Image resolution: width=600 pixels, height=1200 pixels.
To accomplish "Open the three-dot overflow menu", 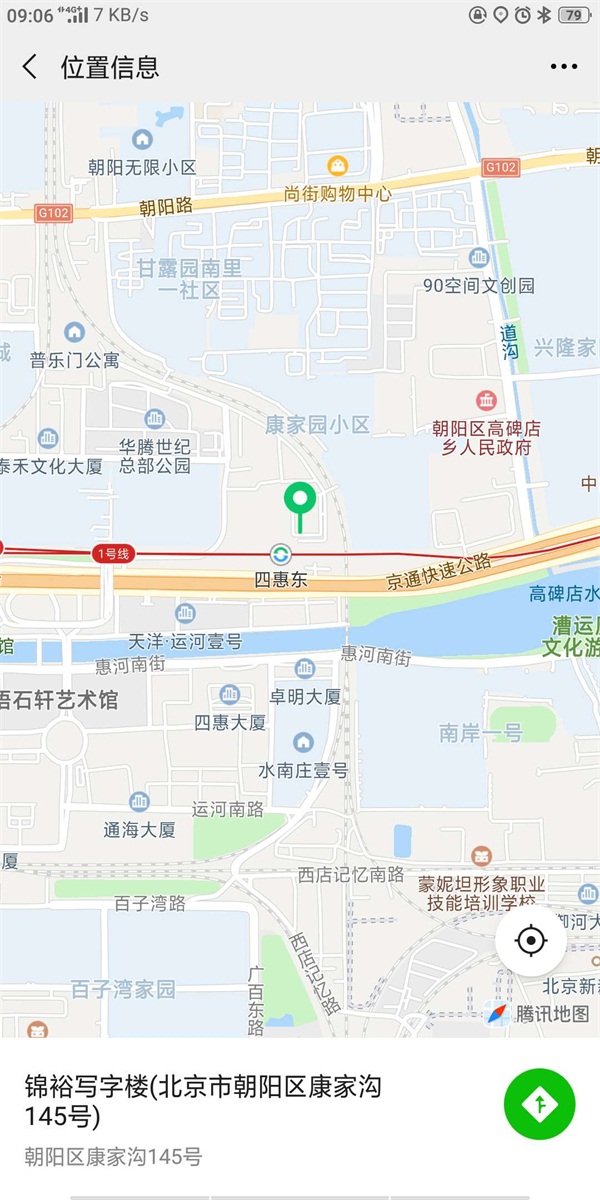I will tap(564, 67).
